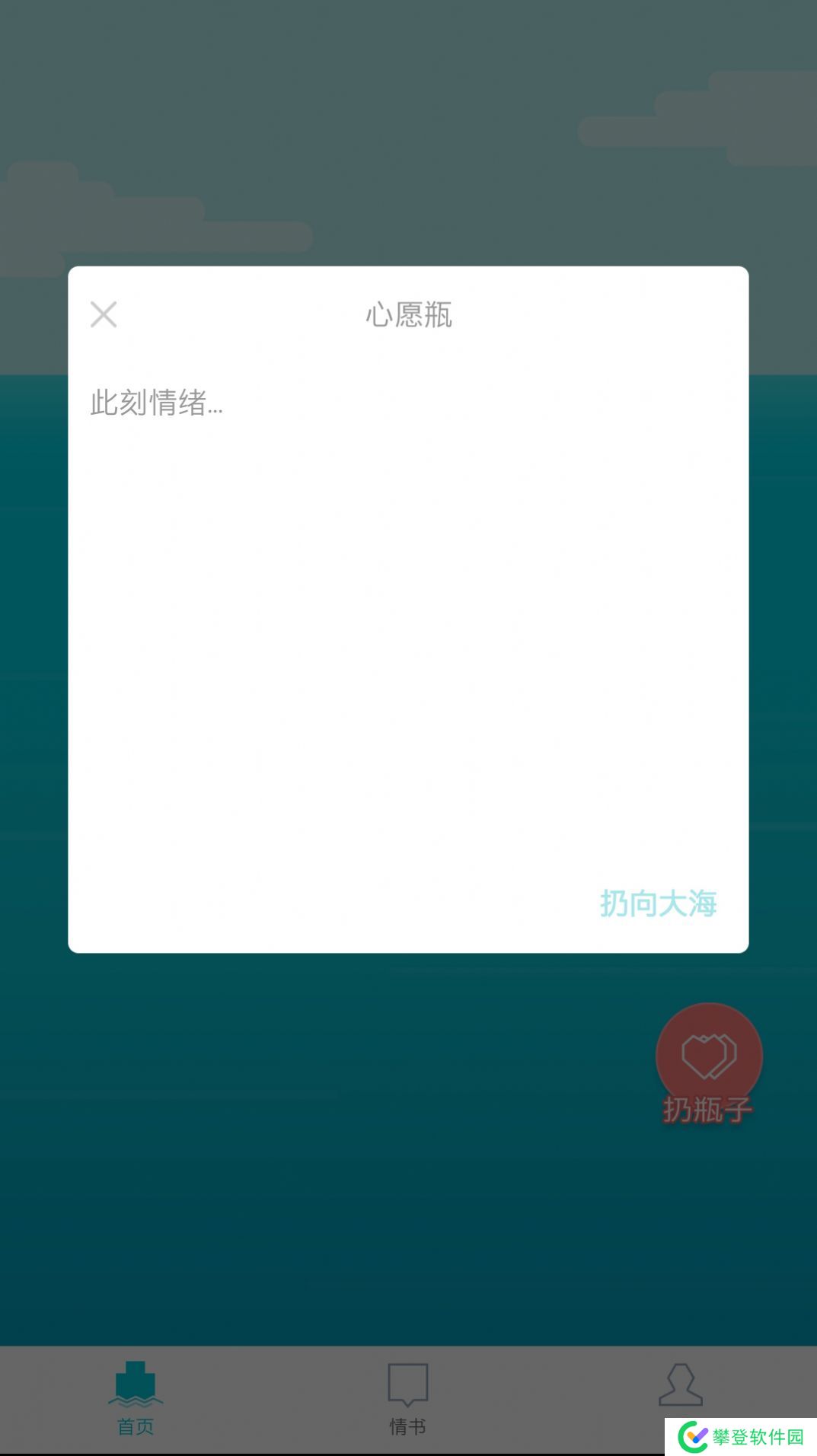
Task: Tap the 扔向大海 button
Action: 658,903
